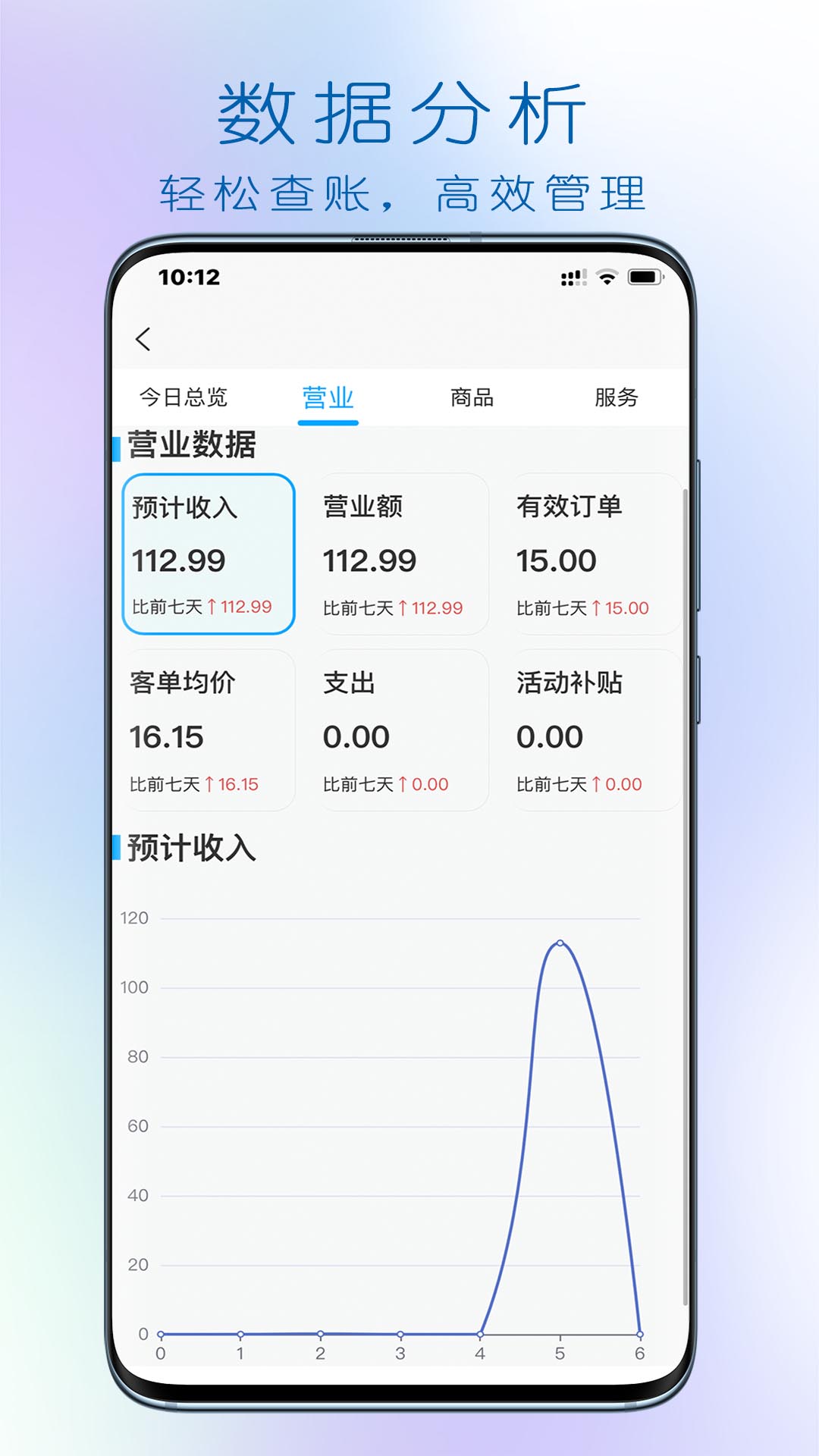Click the blue marker beside 营业数据 heading
819x1456 pixels.
tap(118, 447)
